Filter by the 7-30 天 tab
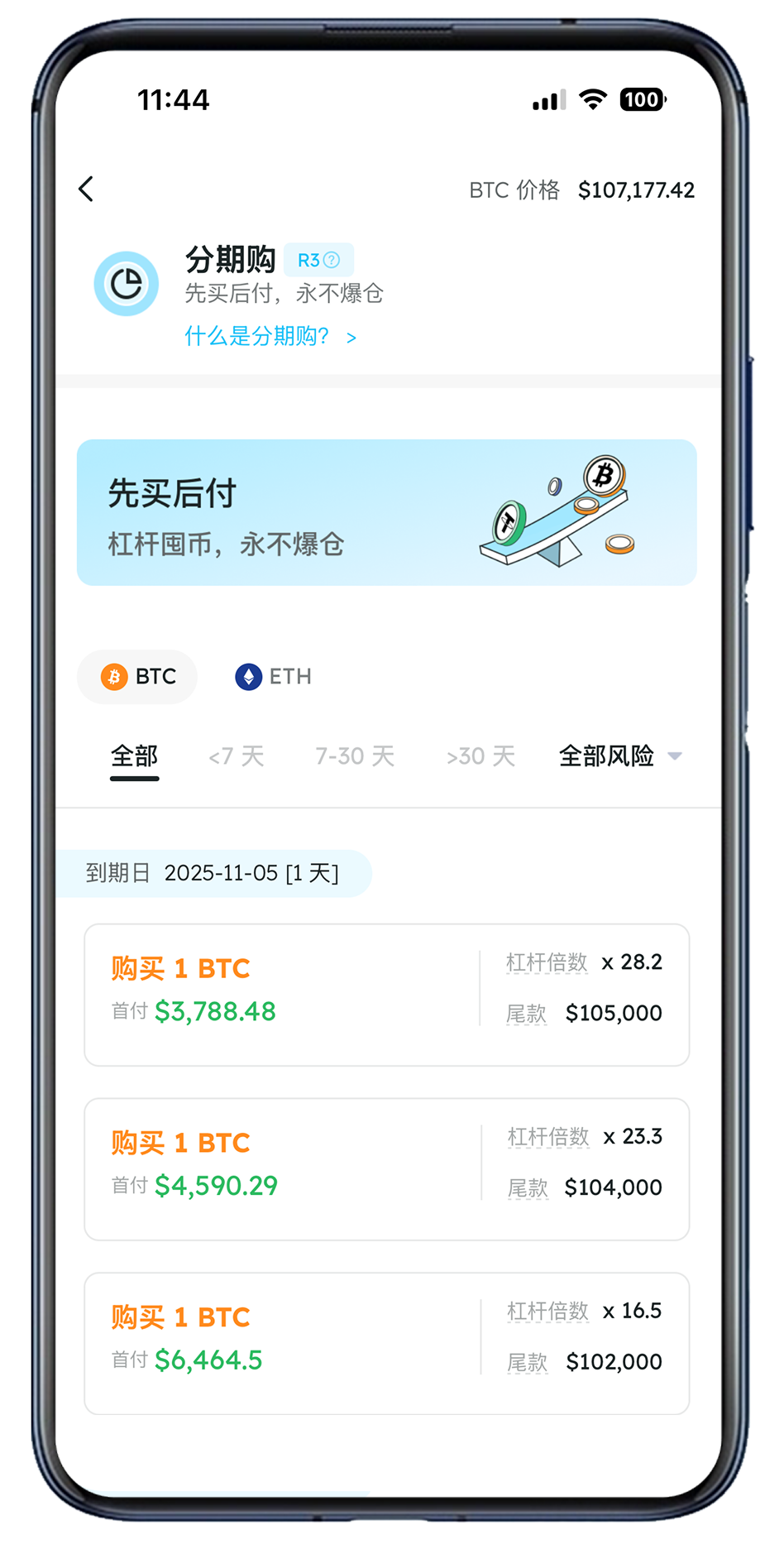Viewport: 784px width, 1559px height. tap(355, 756)
